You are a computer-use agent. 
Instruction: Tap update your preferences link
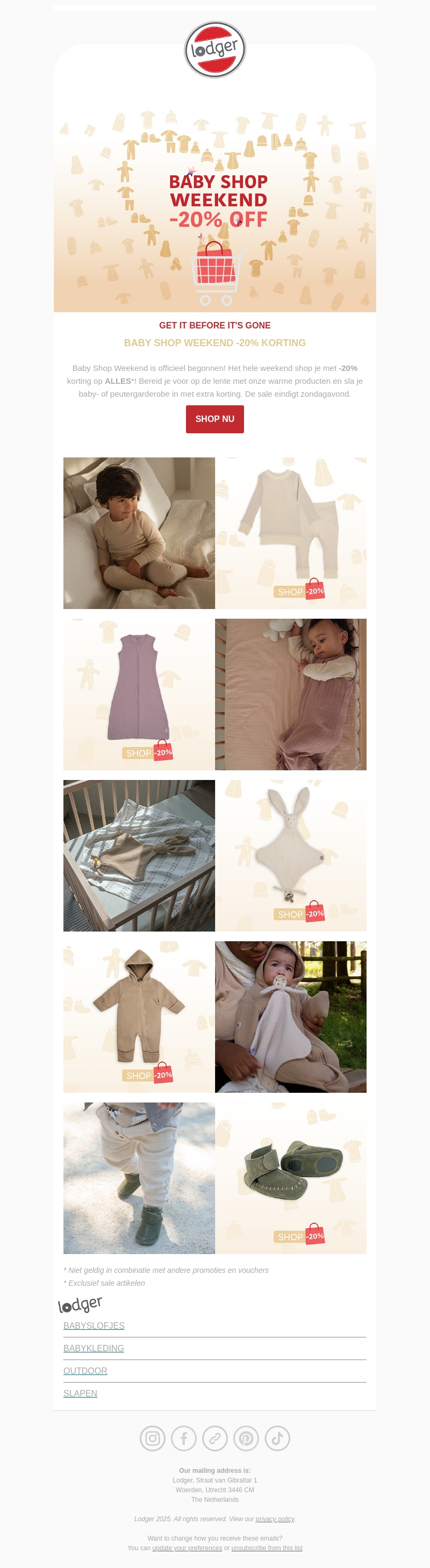pos(187,1548)
